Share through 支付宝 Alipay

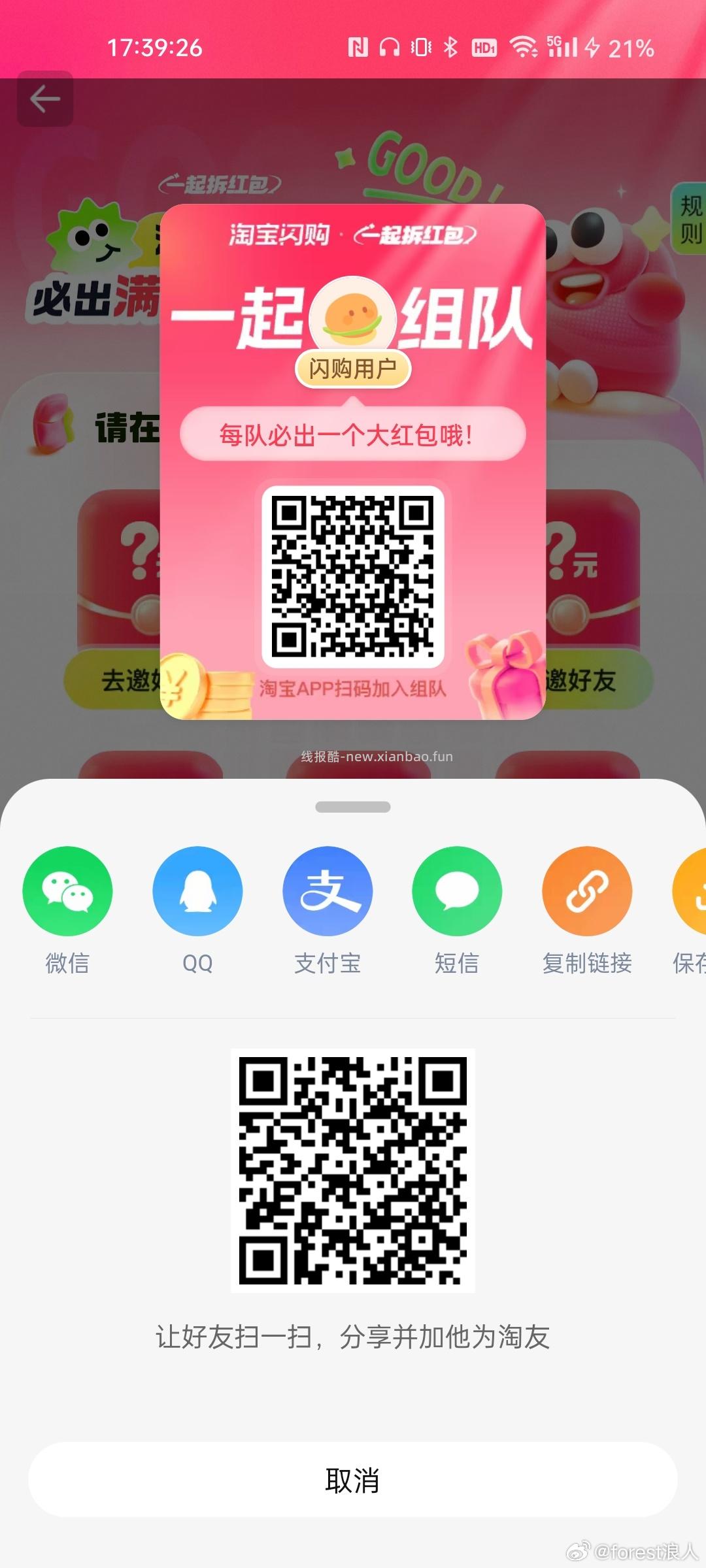(328, 890)
